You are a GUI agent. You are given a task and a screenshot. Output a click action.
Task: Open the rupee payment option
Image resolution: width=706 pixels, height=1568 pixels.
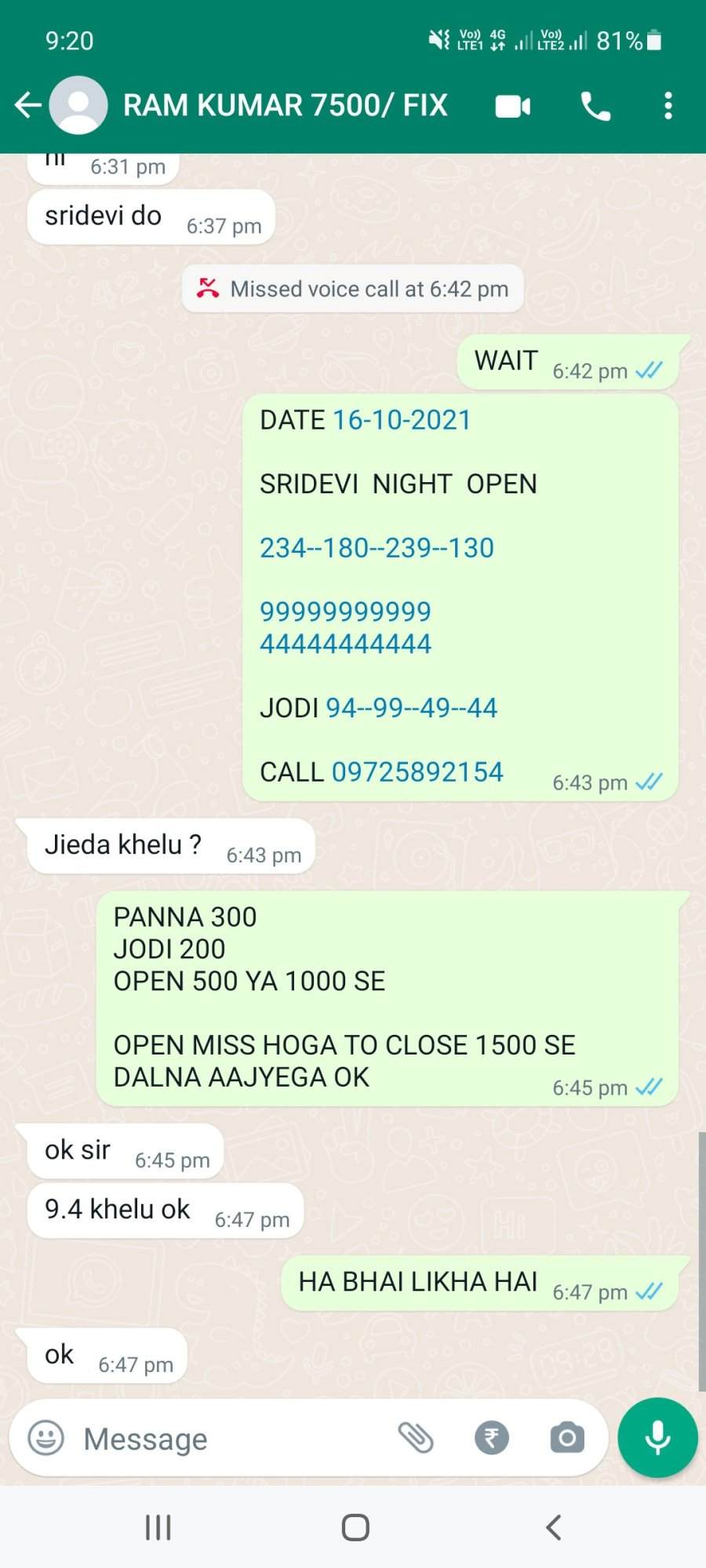[492, 1438]
